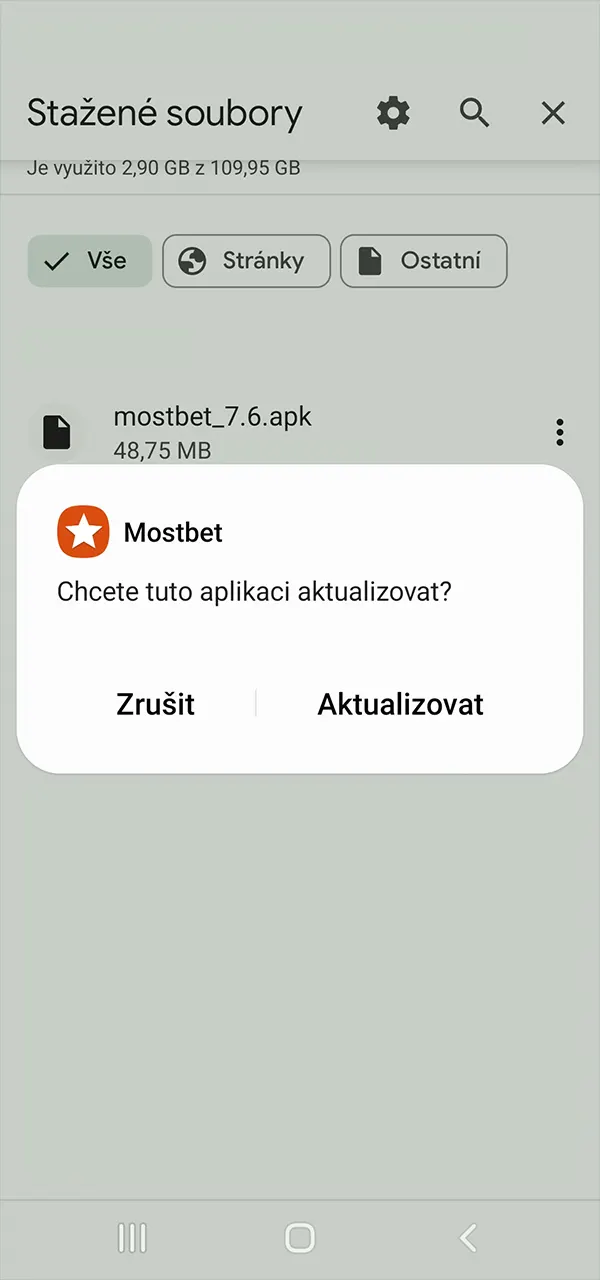
Task: Open the overflow menu for mostbet_7.6.apk
Action: pyautogui.click(x=559, y=432)
